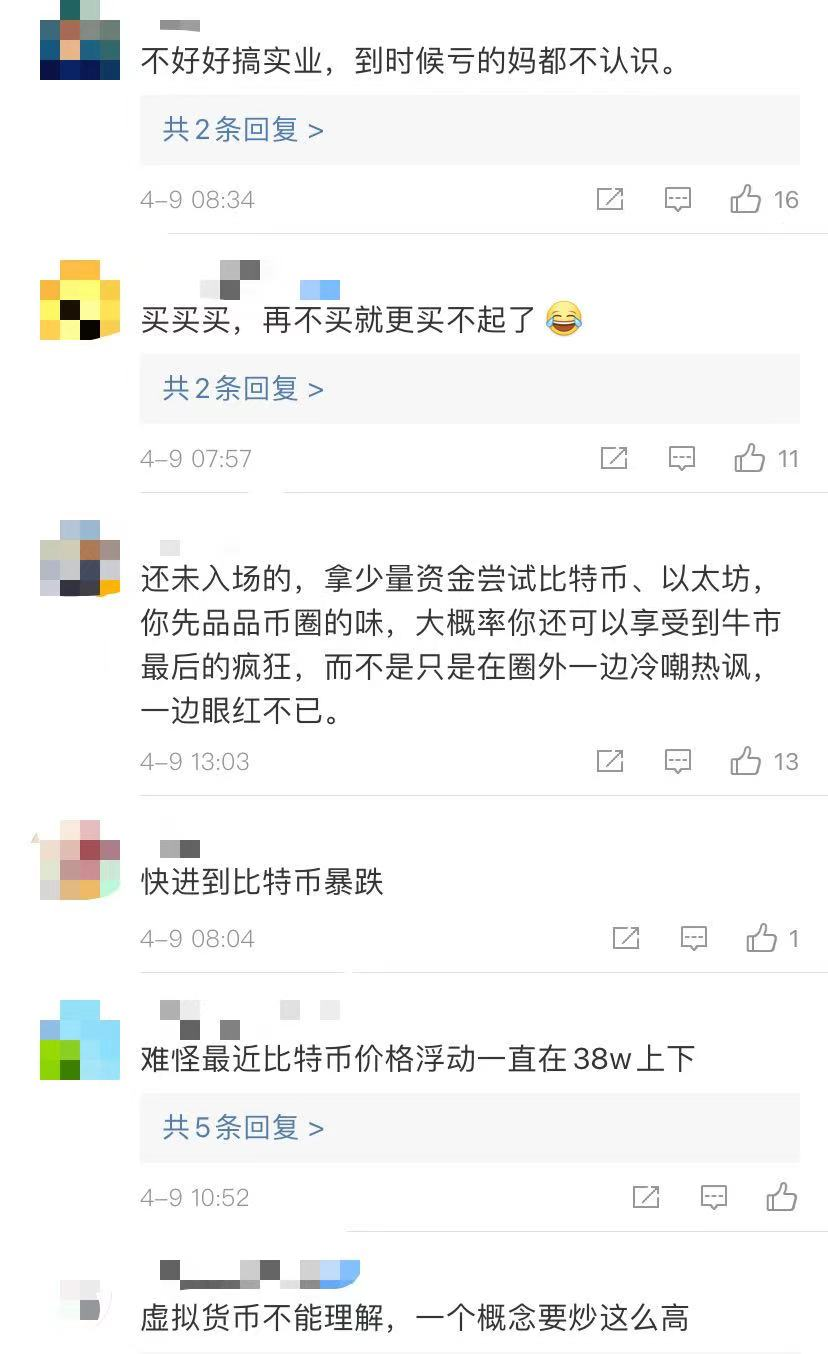Like the 难怪最近比特币价格 comment
The height and width of the screenshot is (1354, 828).
point(782,1197)
